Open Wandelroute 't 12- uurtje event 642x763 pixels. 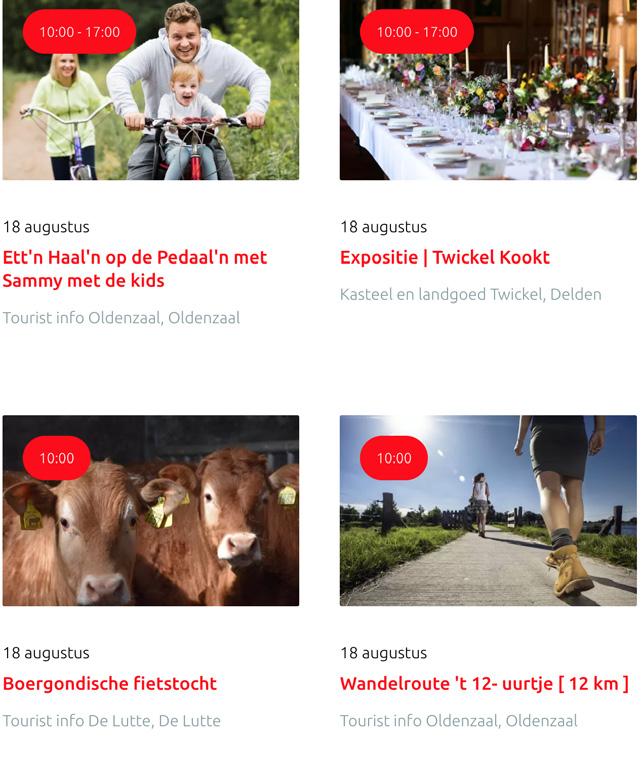pos(484,684)
